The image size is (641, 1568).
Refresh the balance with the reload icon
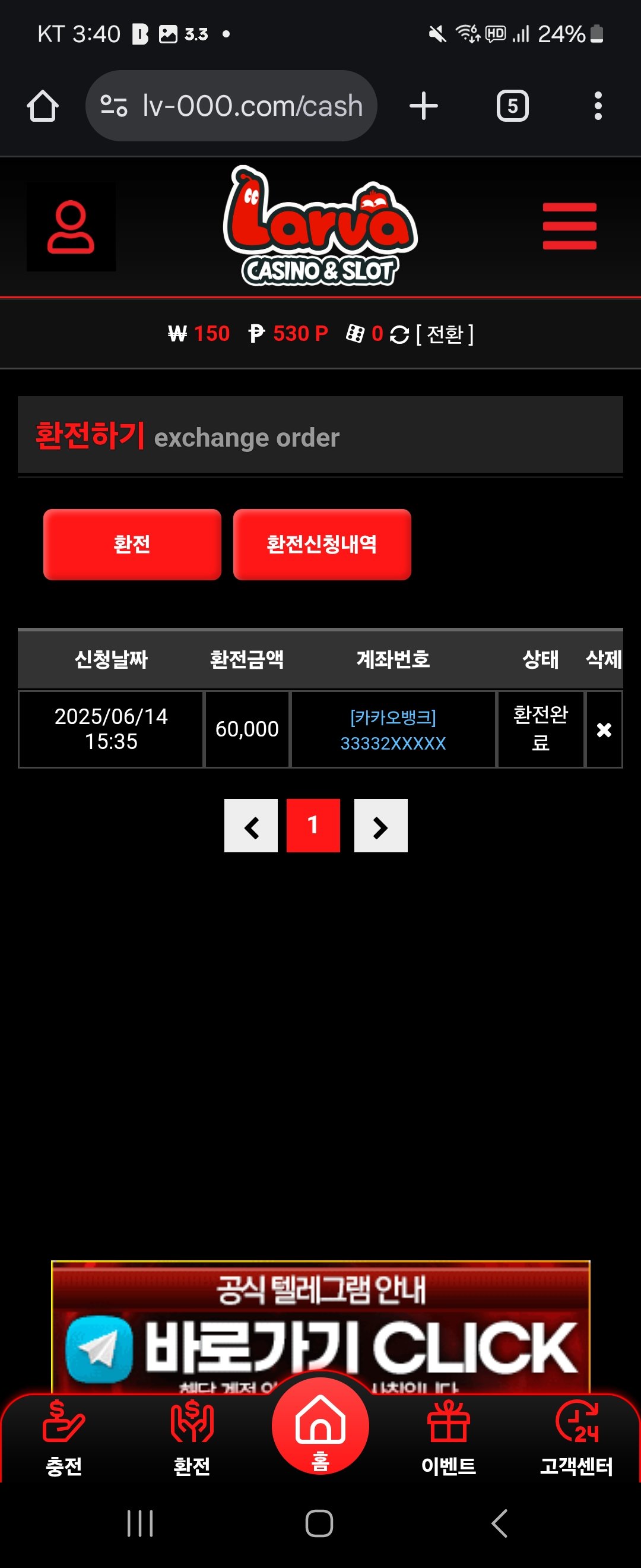pos(399,334)
